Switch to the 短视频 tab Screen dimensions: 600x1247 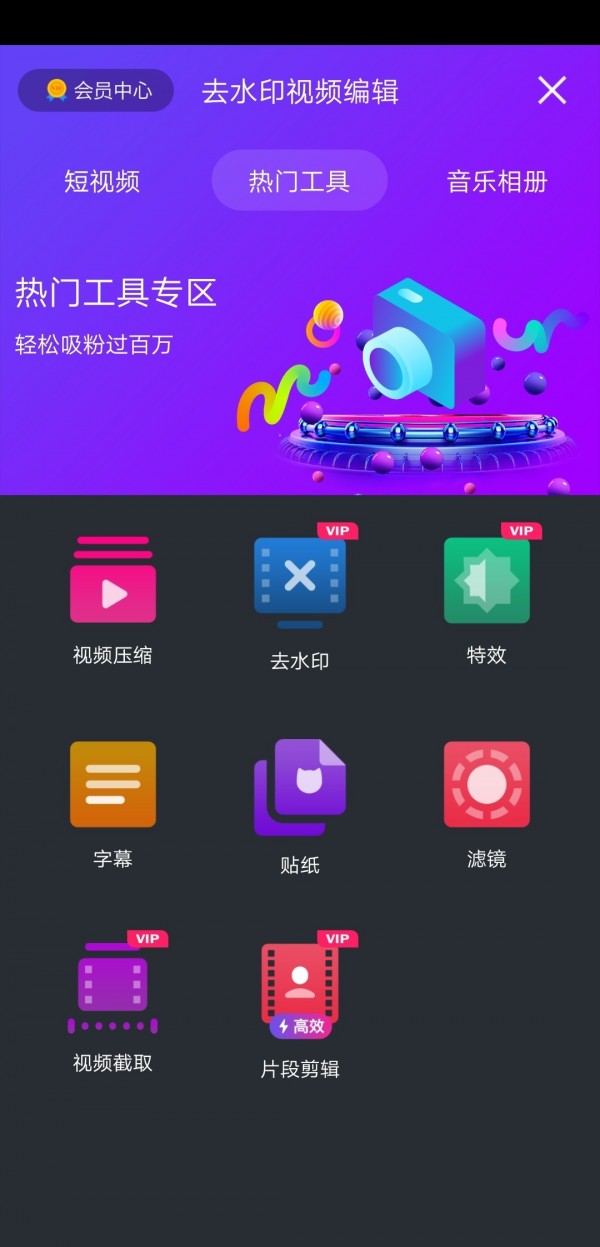click(x=102, y=181)
